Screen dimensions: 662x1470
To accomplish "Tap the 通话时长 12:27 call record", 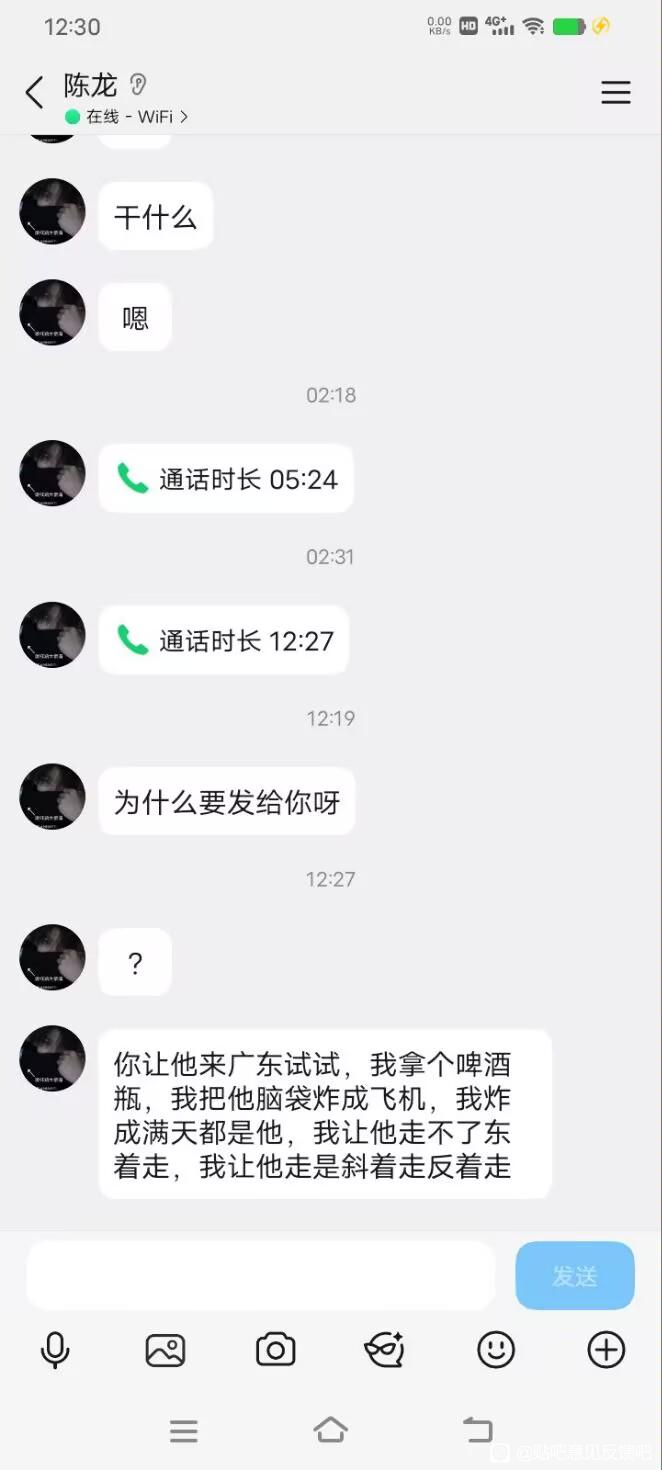I will [x=224, y=640].
